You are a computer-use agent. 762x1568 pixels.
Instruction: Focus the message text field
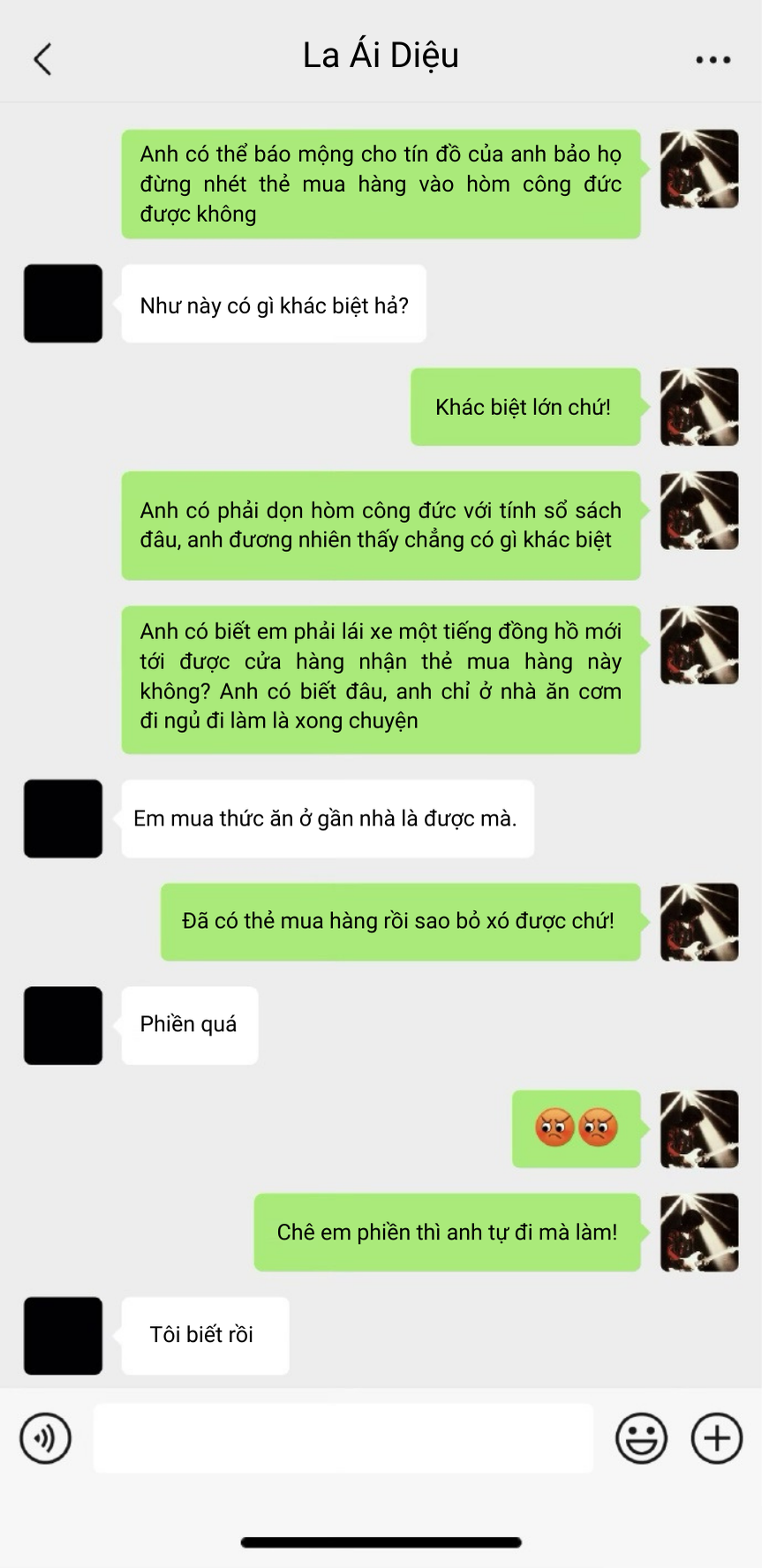[x=343, y=1438]
